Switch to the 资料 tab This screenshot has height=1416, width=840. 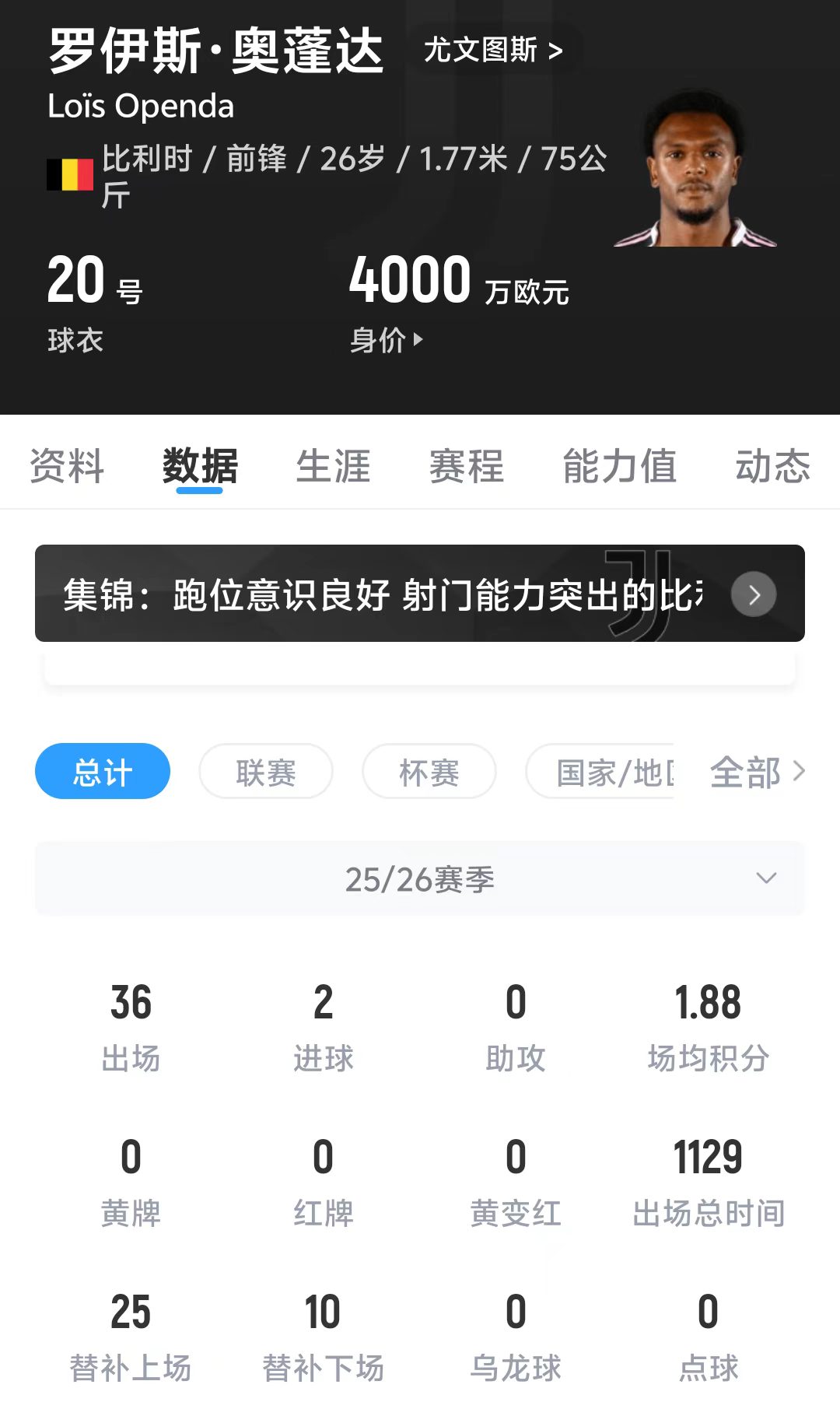click(x=67, y=466)
